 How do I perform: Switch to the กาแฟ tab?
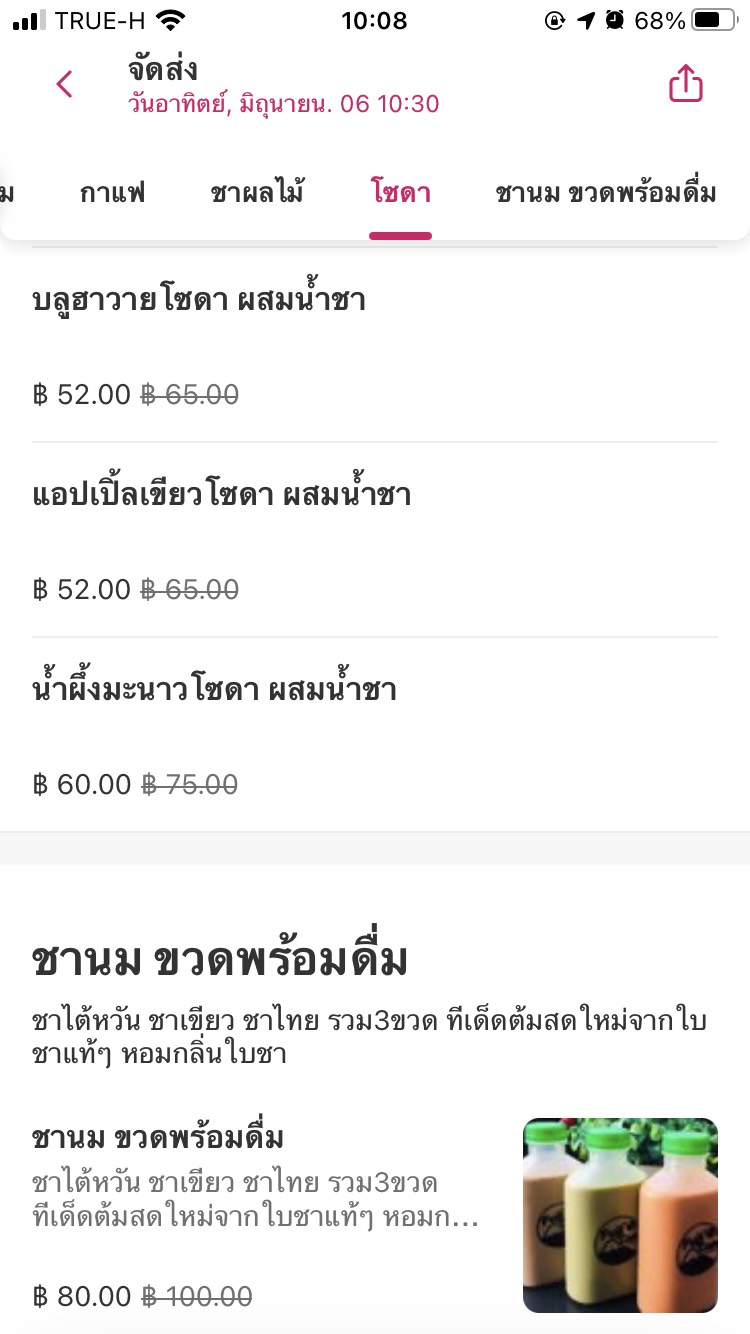click(113, 193)
